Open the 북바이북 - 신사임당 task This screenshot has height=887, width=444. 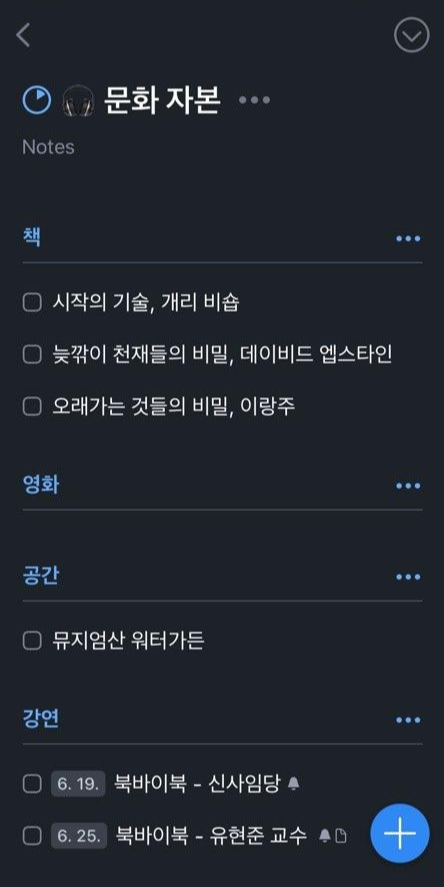pos(197,784)
